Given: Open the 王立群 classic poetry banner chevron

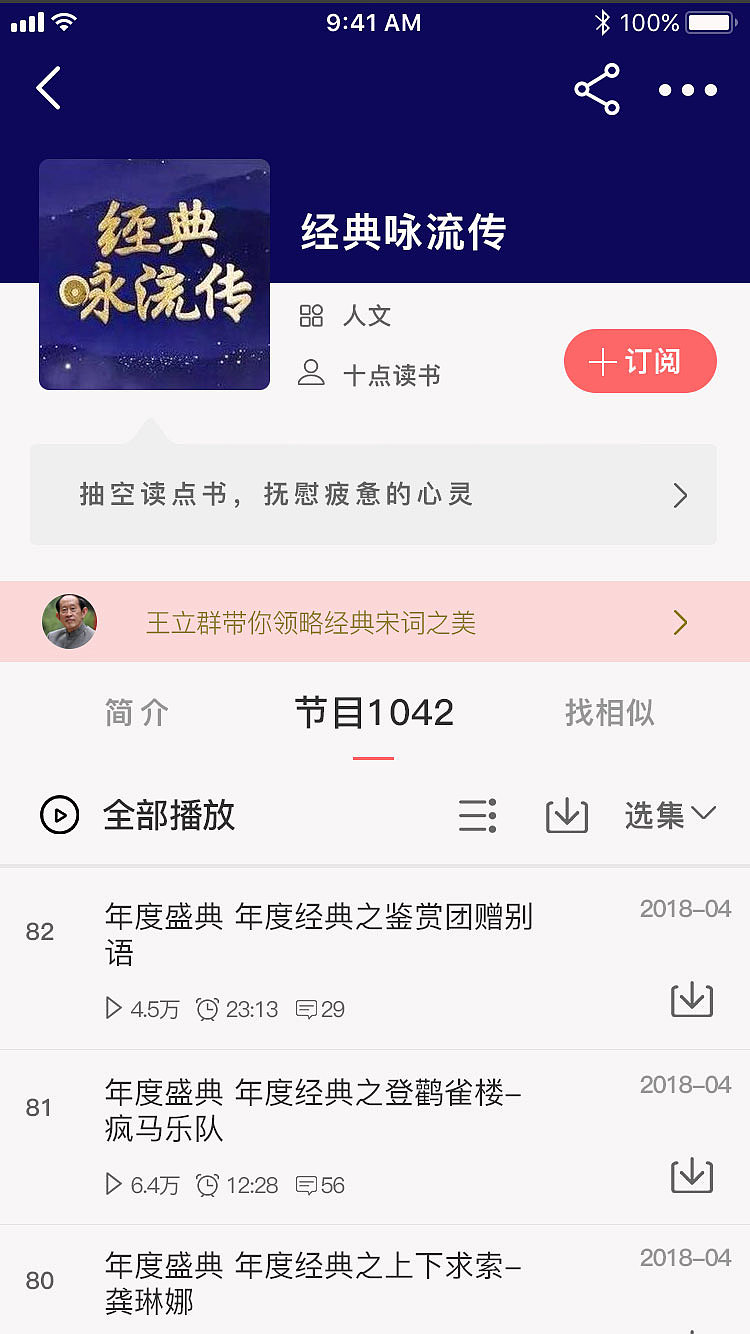Looking at the screenshot, I should click(680, 620).
